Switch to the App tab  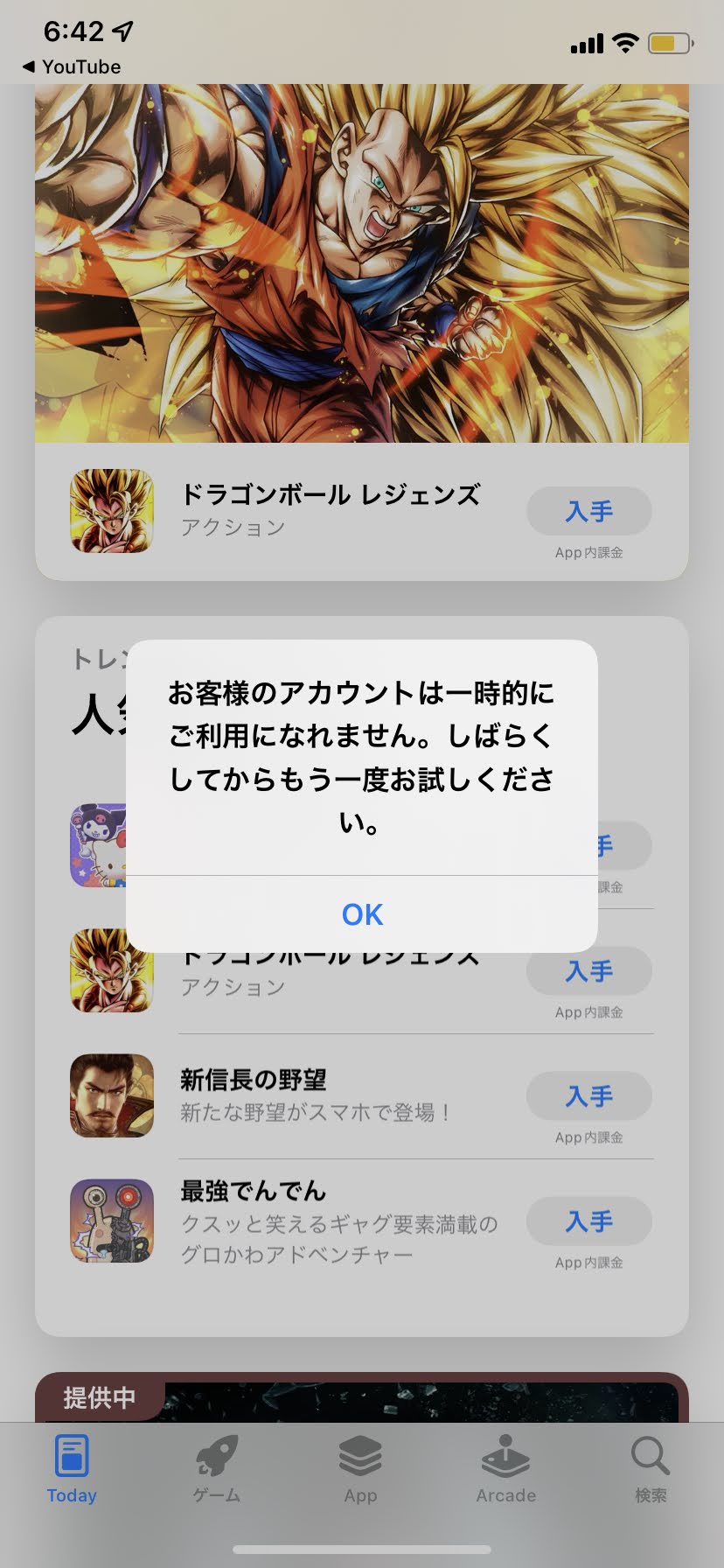[x=360, y=1470]
